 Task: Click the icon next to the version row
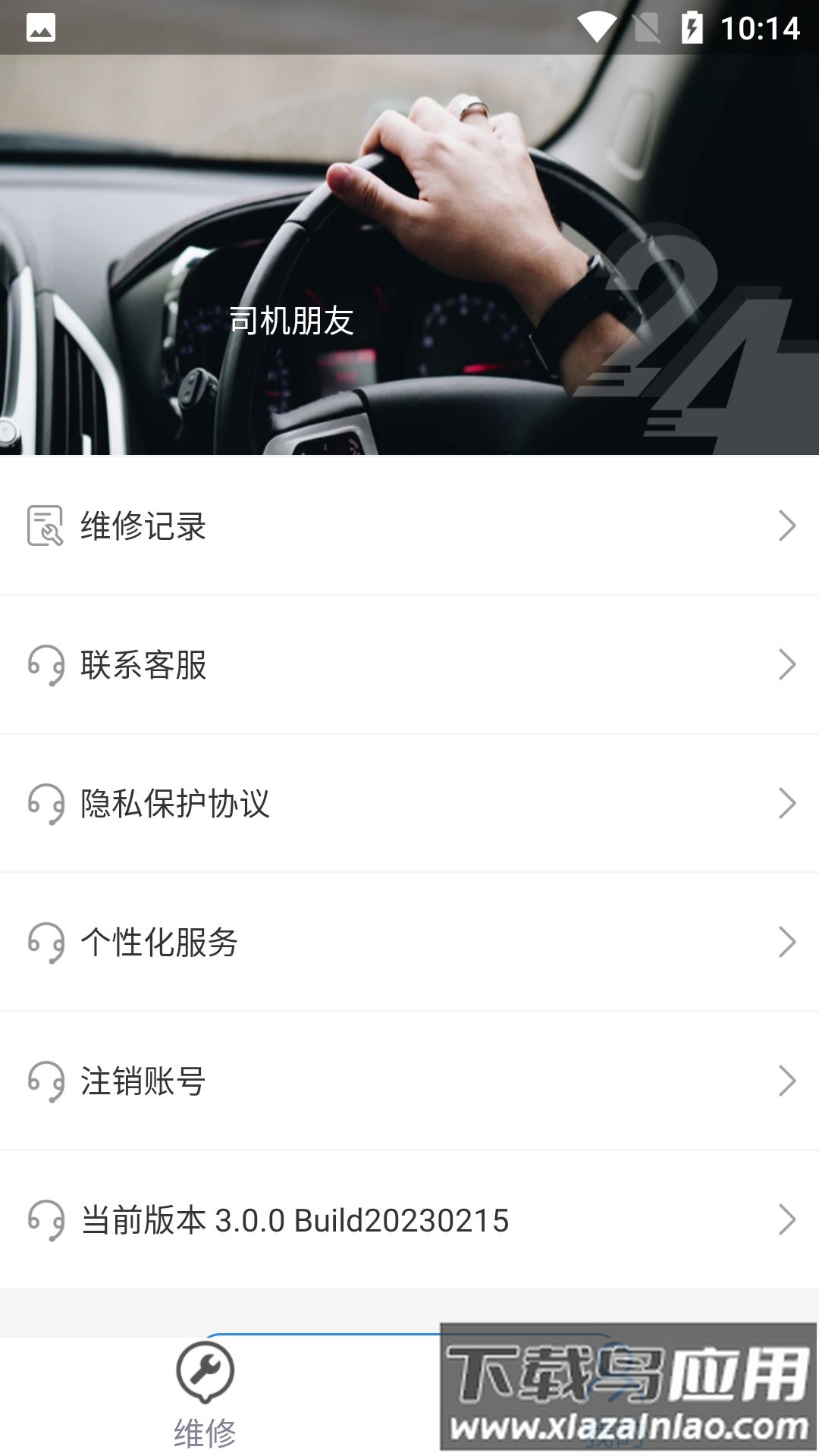click(43, 1220)
